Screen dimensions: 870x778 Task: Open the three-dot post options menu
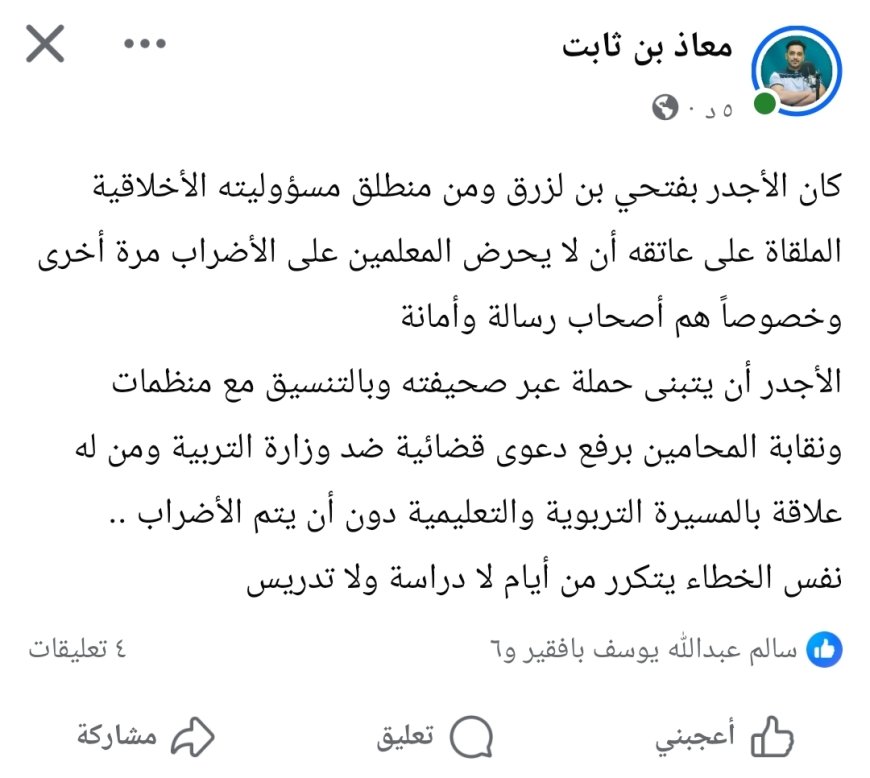tap(144, 44)
